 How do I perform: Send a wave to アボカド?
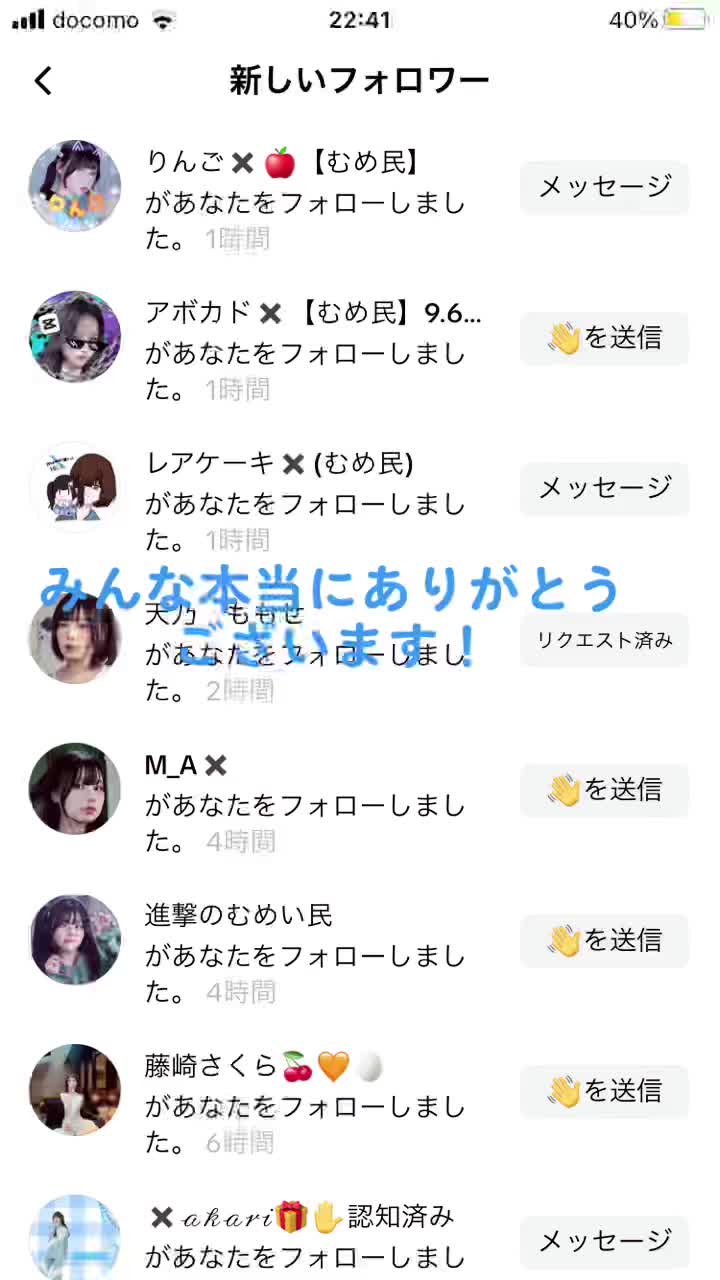(x=604, y=338)
